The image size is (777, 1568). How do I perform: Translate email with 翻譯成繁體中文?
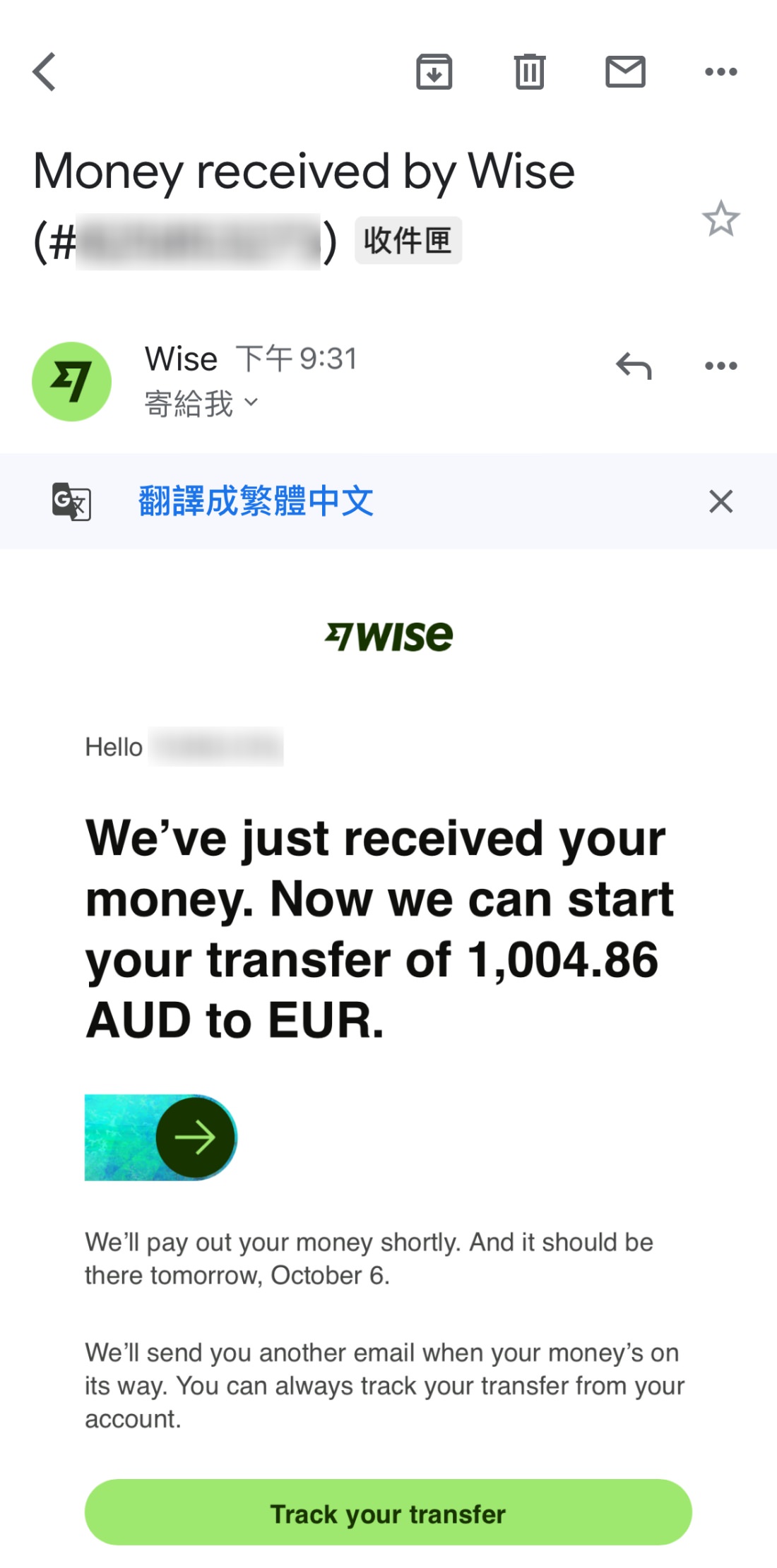256,501
